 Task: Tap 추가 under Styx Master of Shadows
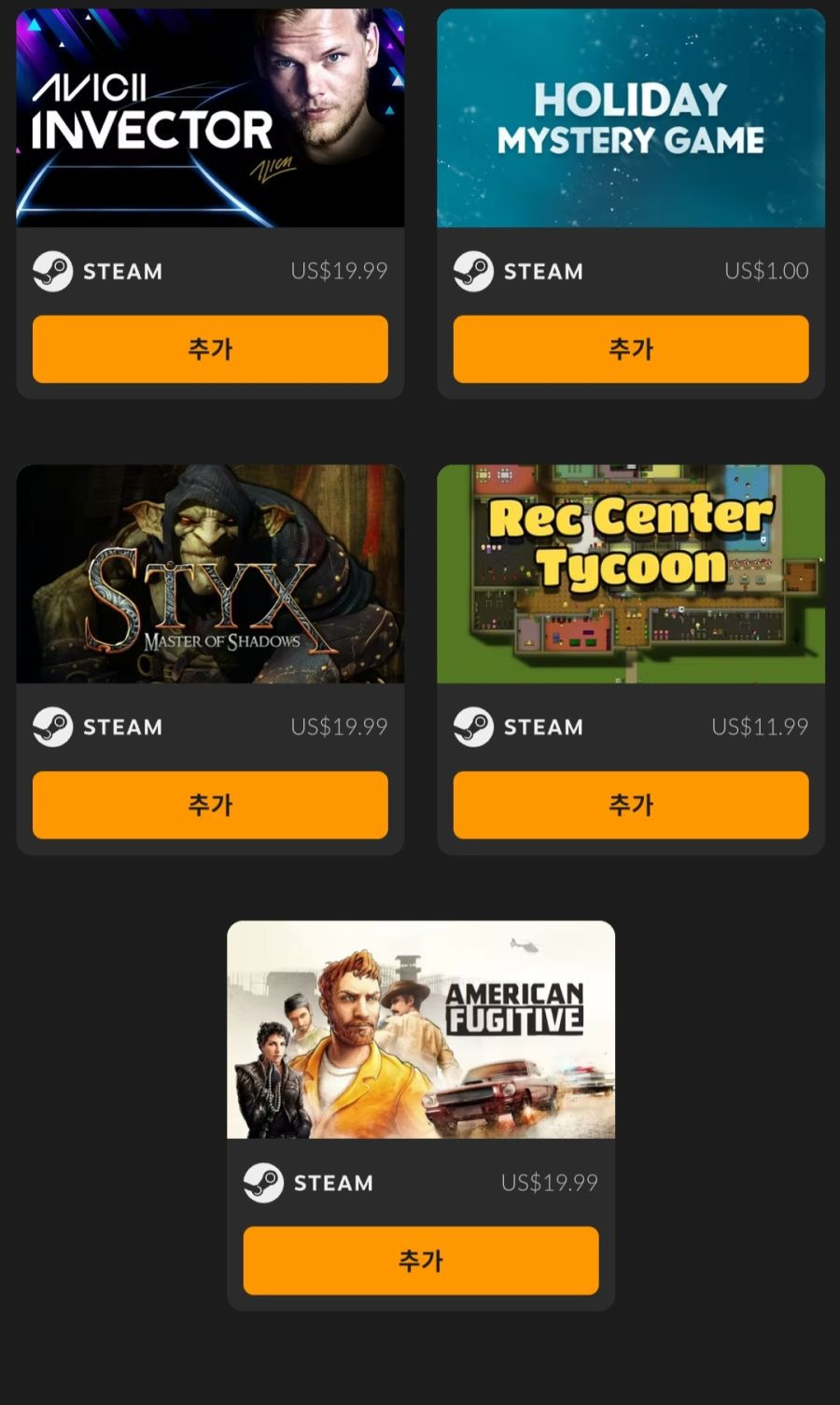(210, 805)
